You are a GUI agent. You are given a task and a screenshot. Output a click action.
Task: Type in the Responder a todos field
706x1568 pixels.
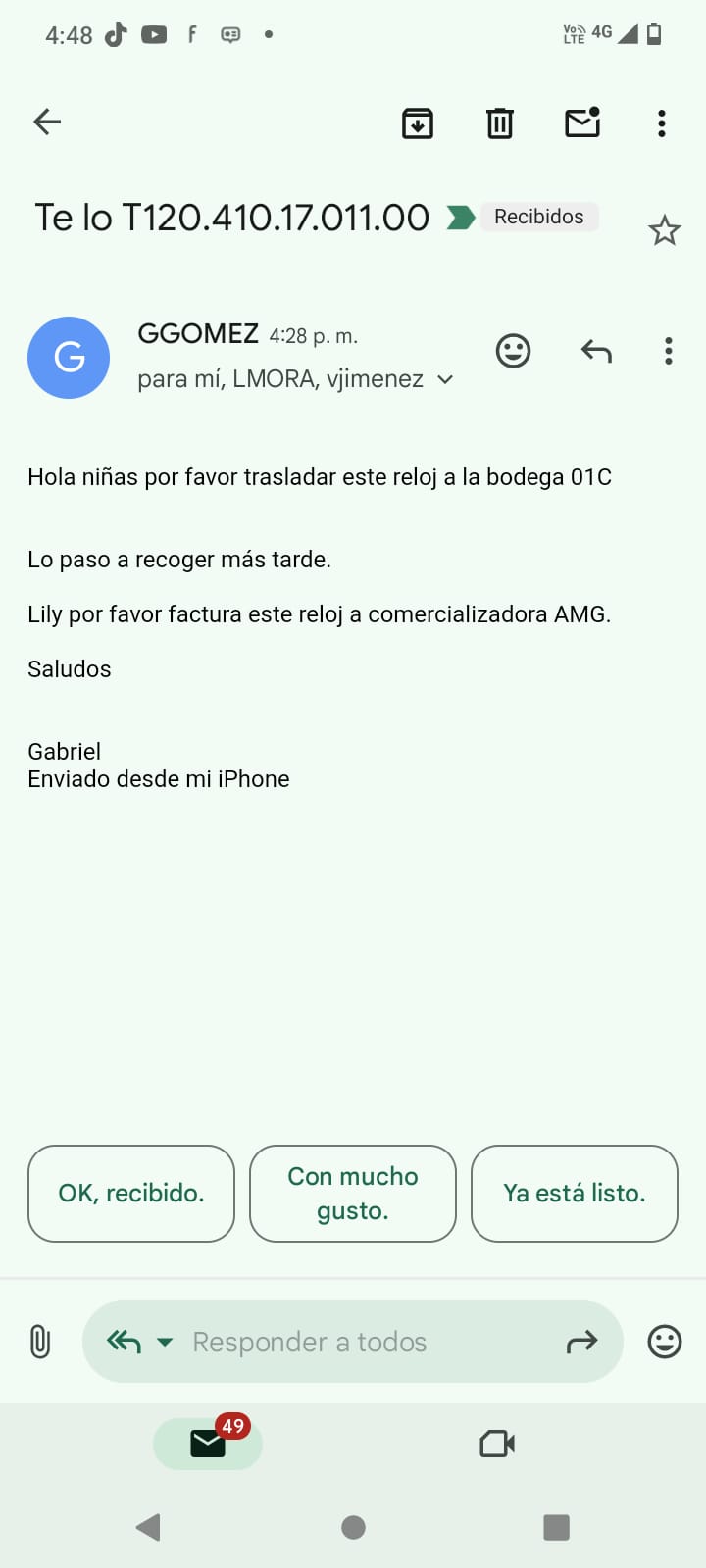click(353, 1342)
